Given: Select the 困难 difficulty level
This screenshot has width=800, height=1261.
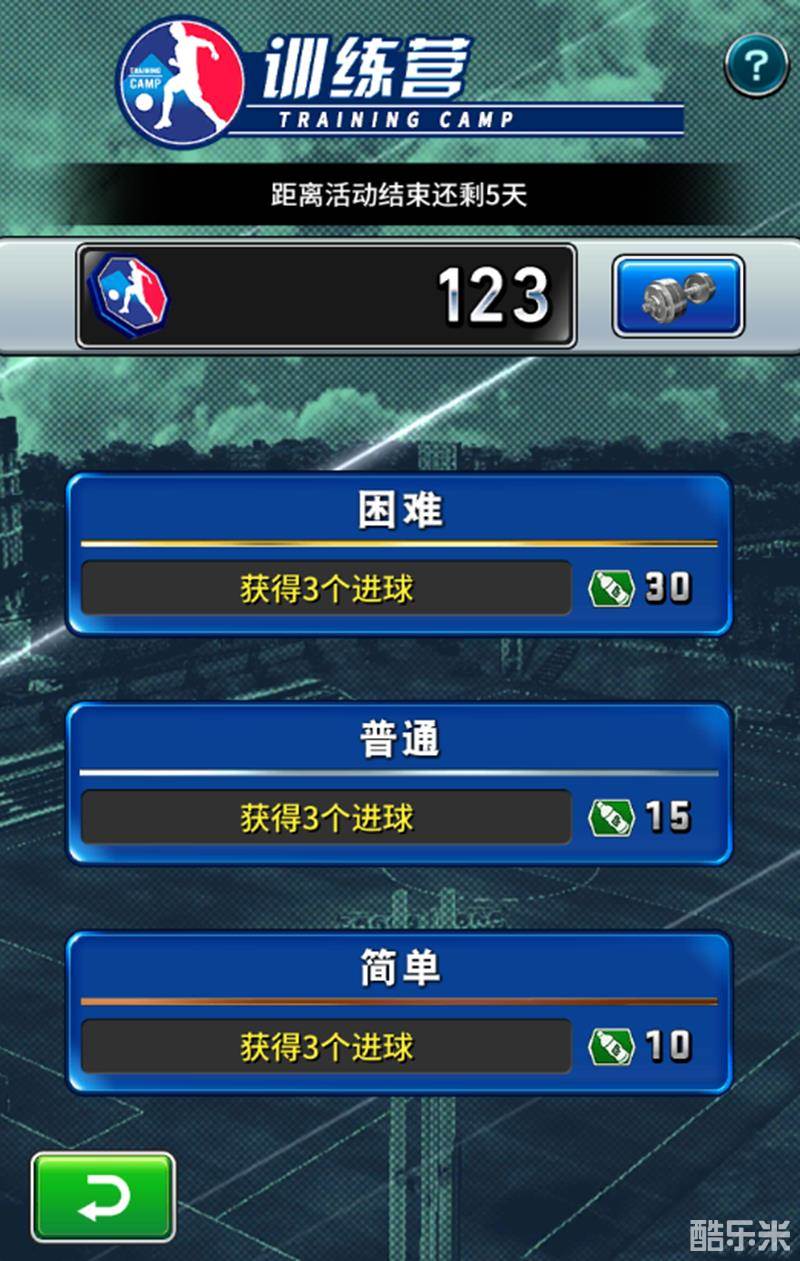Looking at the screenshot, I should (x=399, y=554).
